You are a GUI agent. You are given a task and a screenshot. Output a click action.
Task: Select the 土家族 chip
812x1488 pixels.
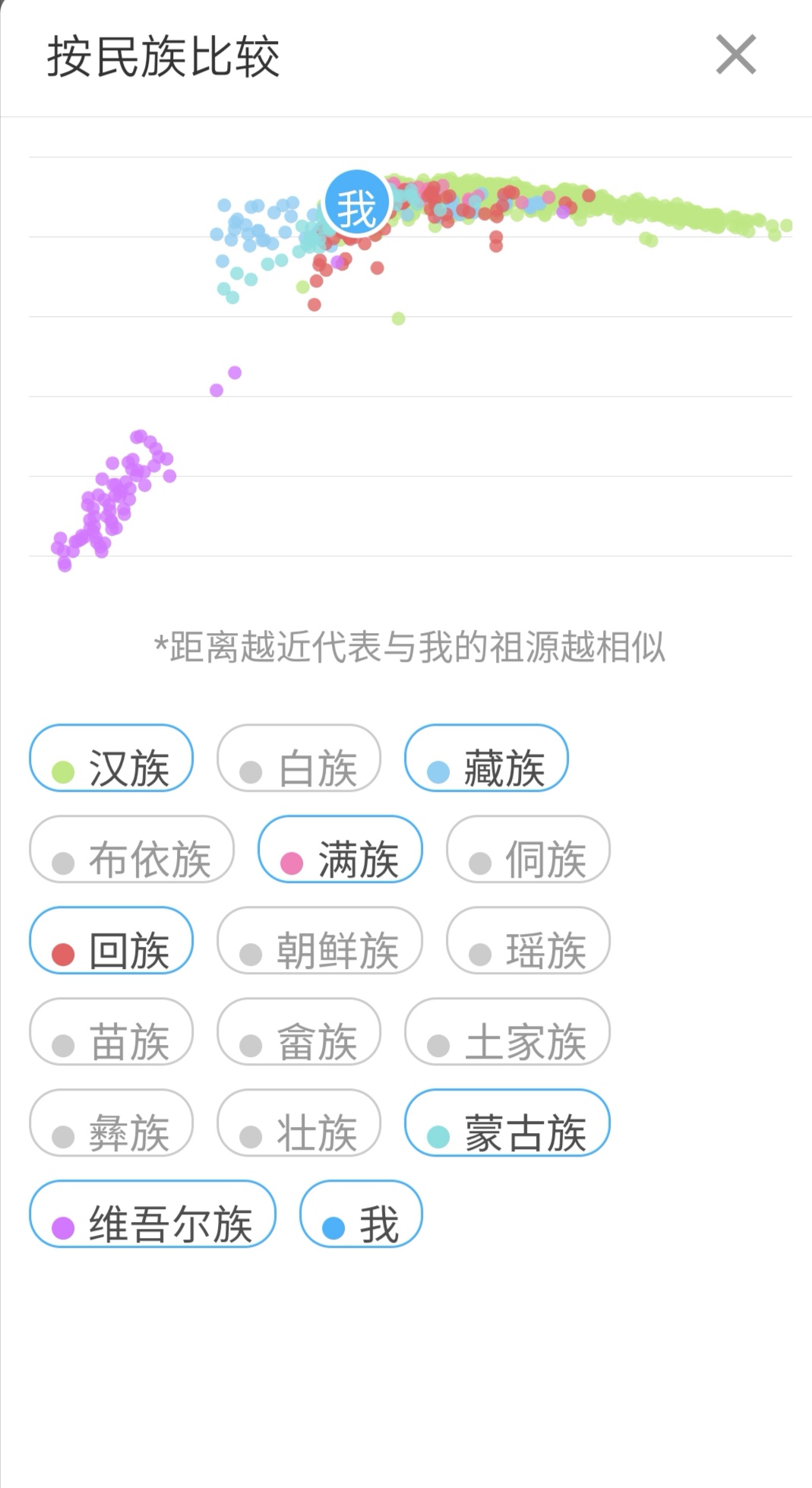[x=507, y=1031]
